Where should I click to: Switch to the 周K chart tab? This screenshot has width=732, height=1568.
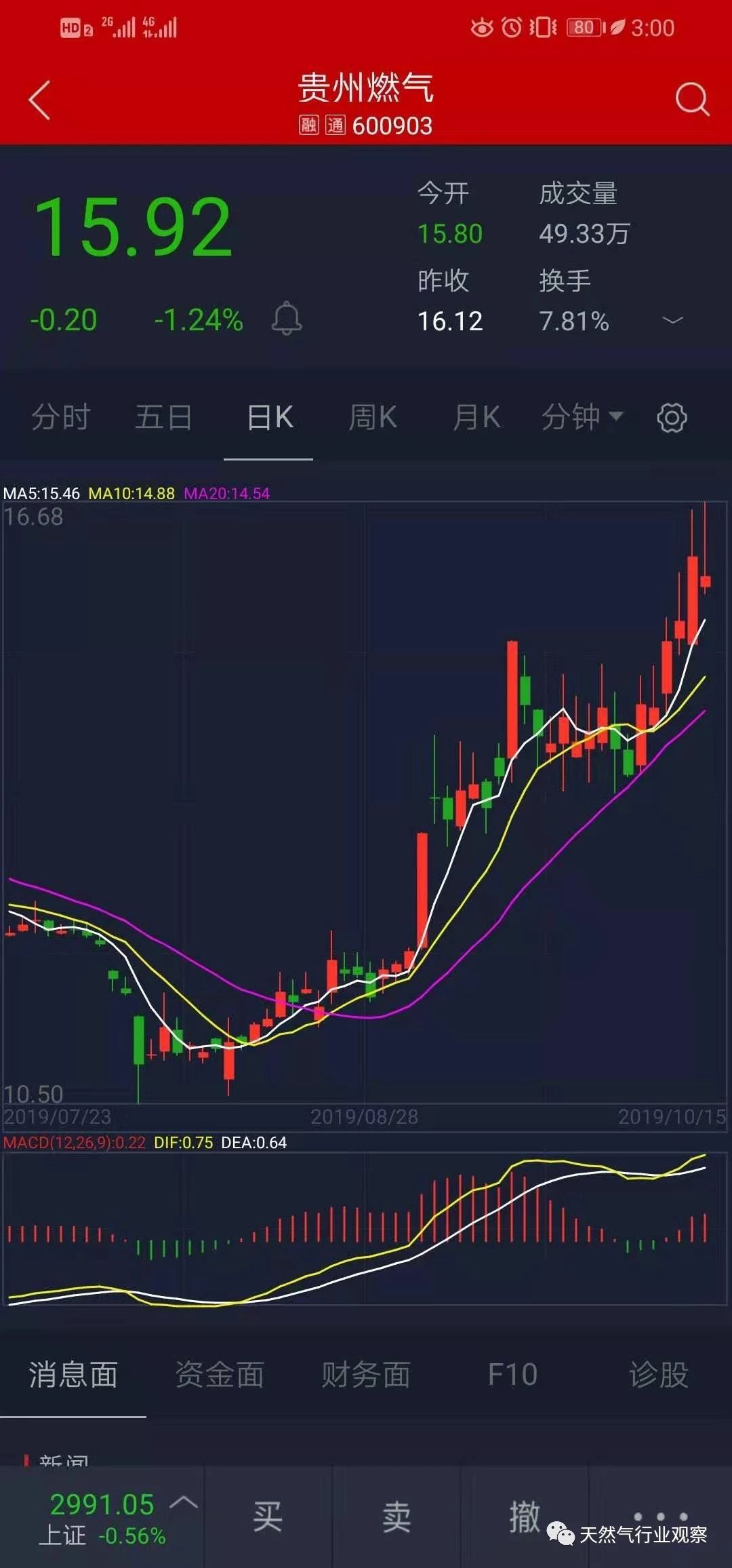(x=372, y=417)
